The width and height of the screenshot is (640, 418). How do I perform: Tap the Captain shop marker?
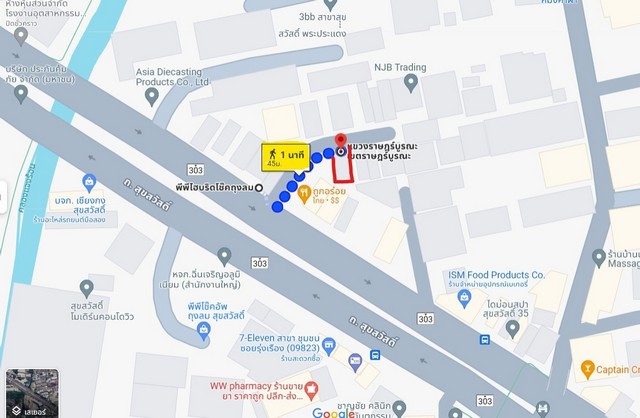(x=587, y=369)
